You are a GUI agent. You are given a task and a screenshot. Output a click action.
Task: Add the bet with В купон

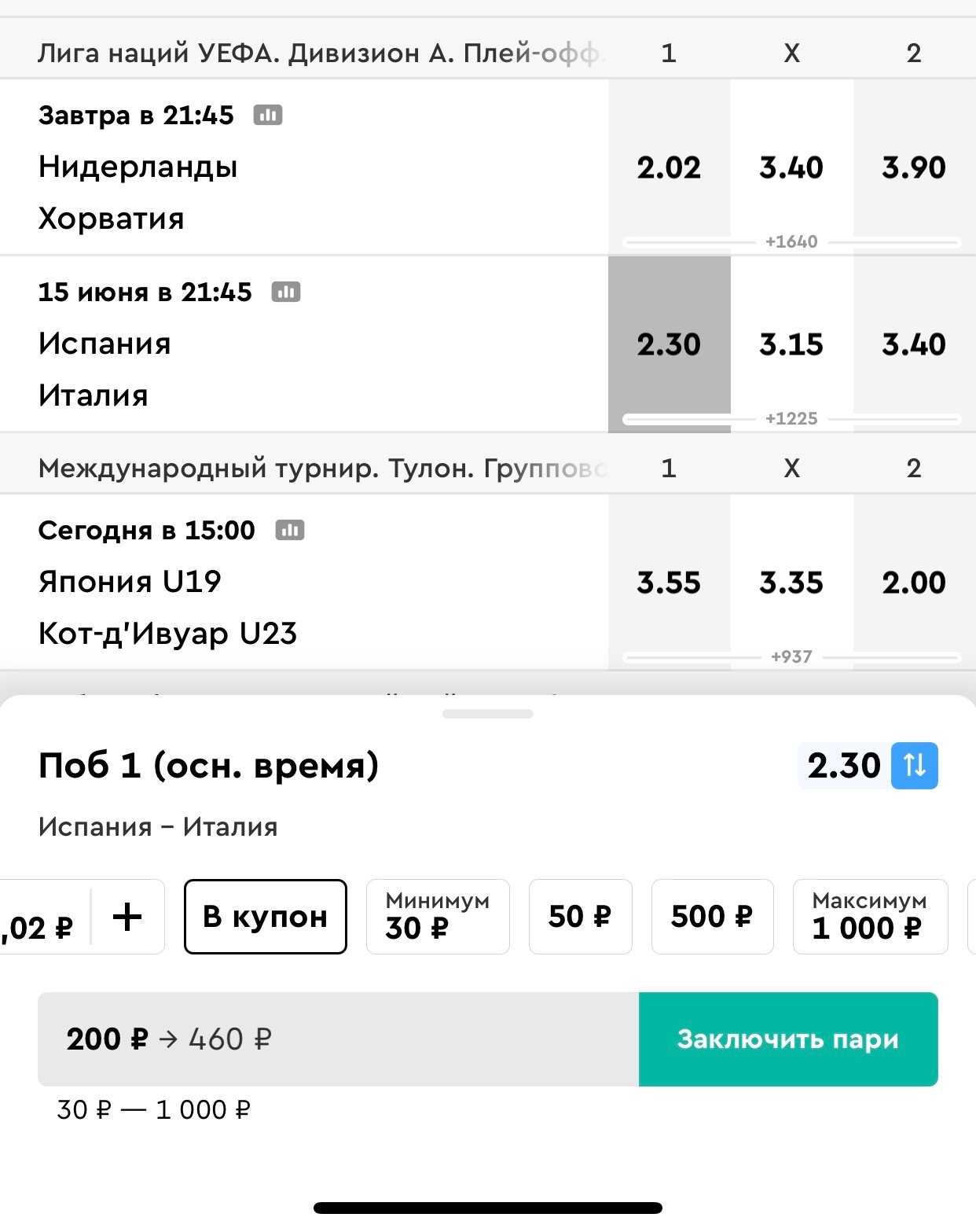pos(265,917)
